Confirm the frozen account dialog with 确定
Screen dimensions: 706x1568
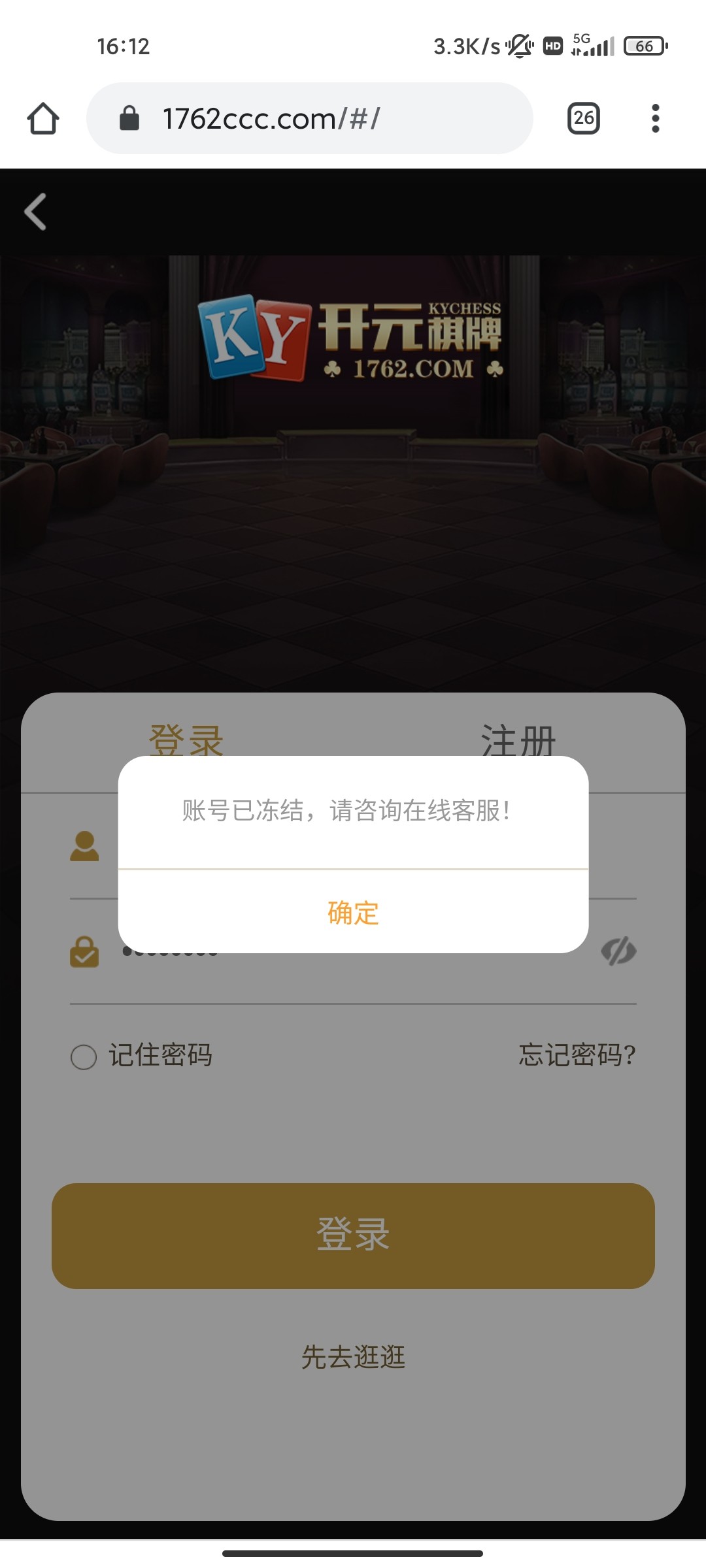coord(353,913)
